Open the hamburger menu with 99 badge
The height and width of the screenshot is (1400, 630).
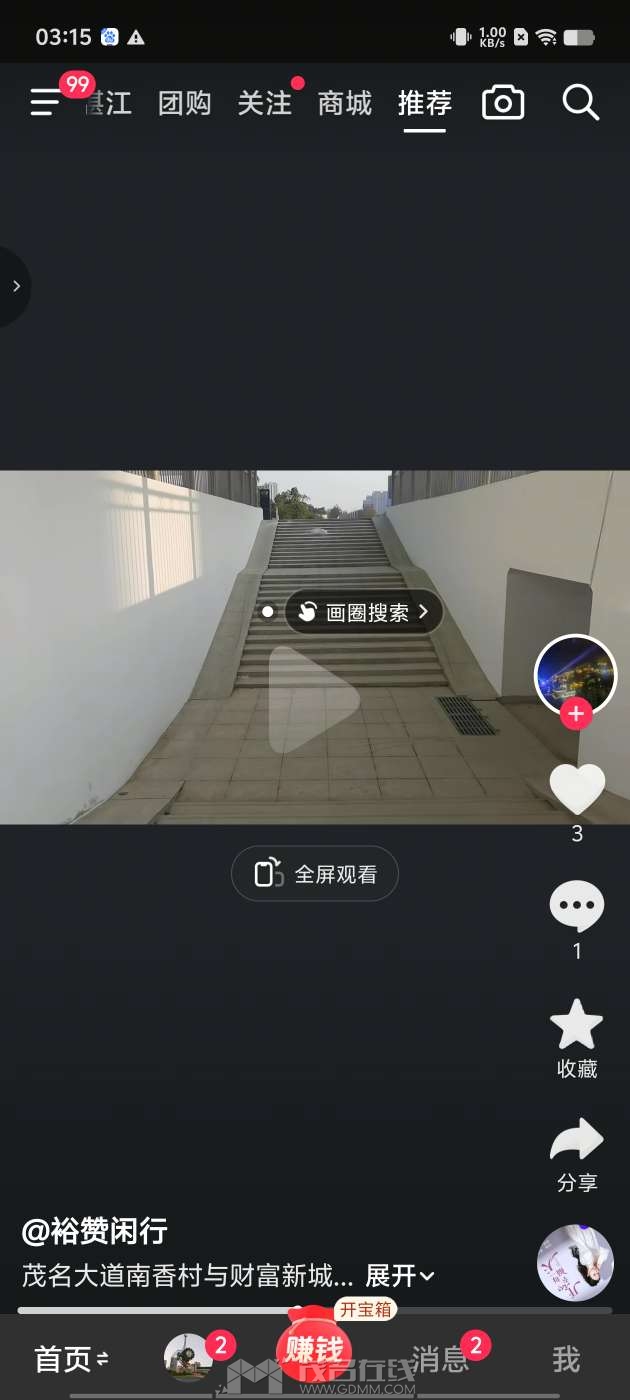(x=46, y=102)
